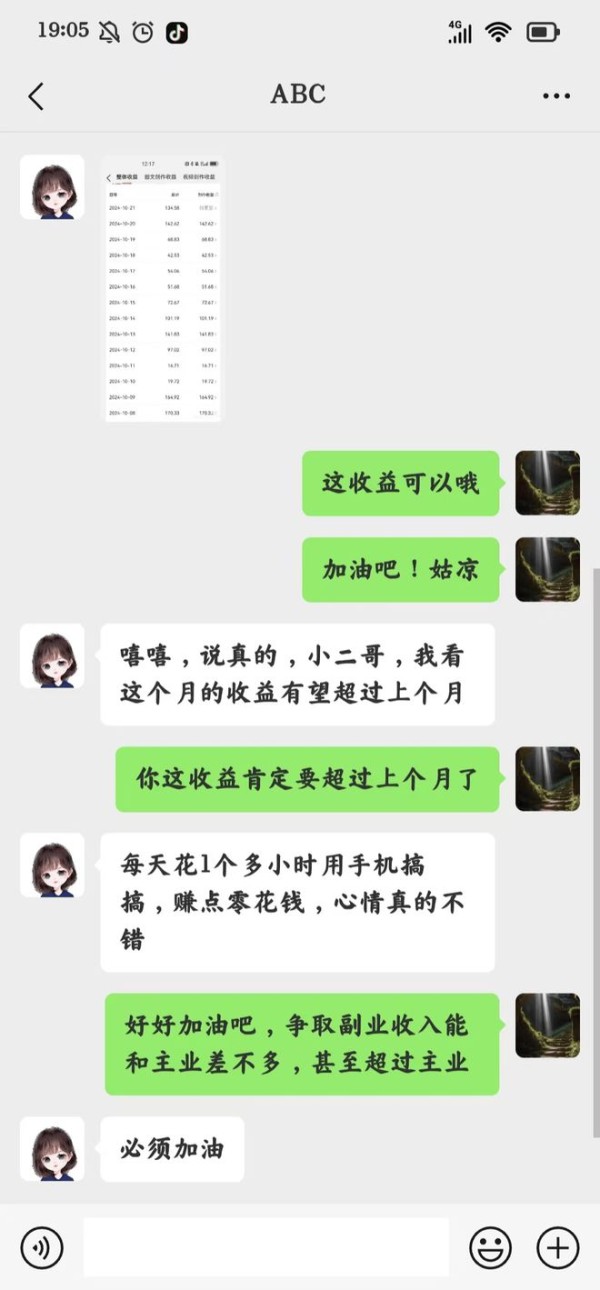
Task: Open the plus attachments menu
Action: coord(558,1247)
